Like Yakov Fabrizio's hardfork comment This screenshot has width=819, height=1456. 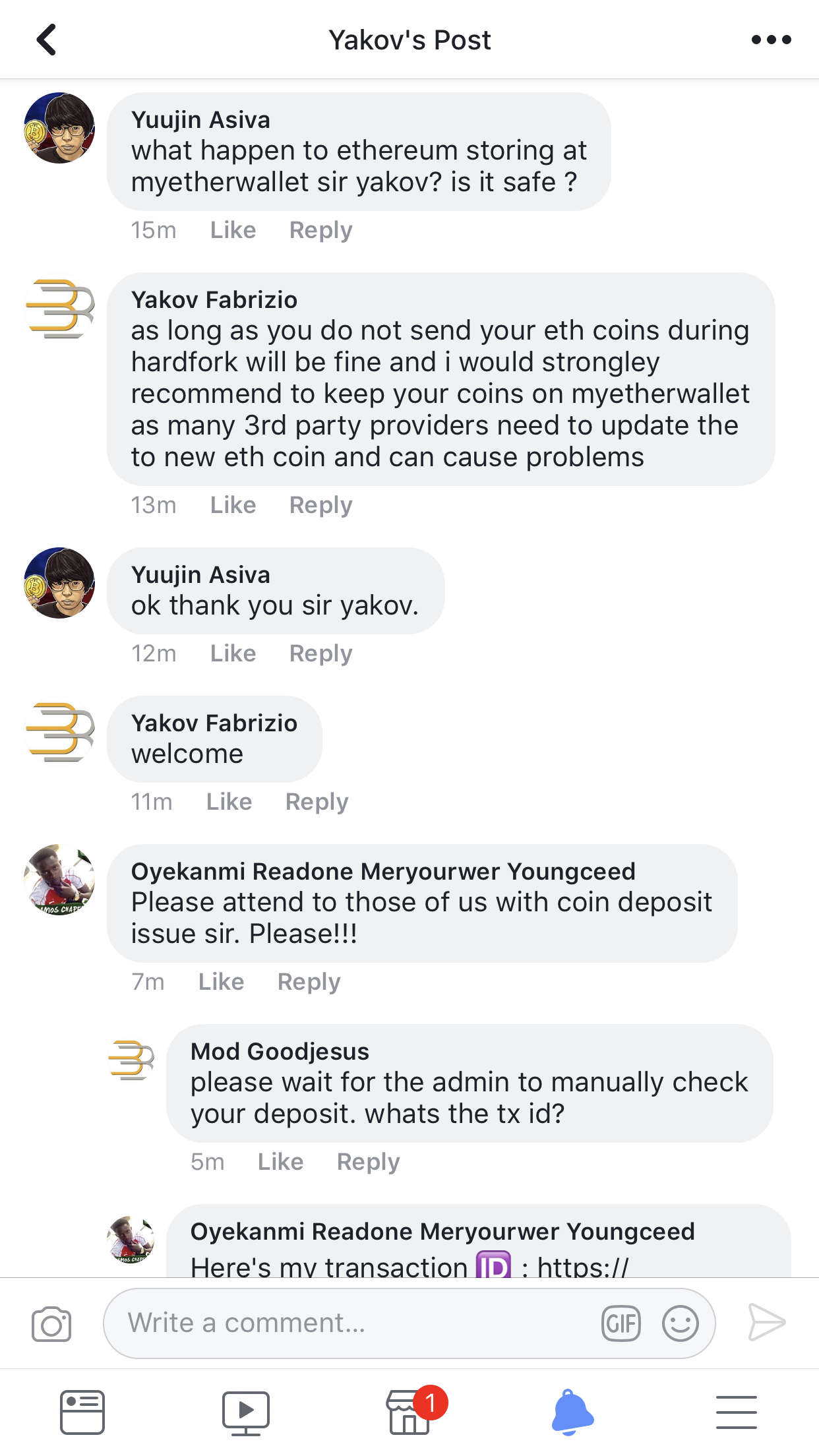coord(233,505)
